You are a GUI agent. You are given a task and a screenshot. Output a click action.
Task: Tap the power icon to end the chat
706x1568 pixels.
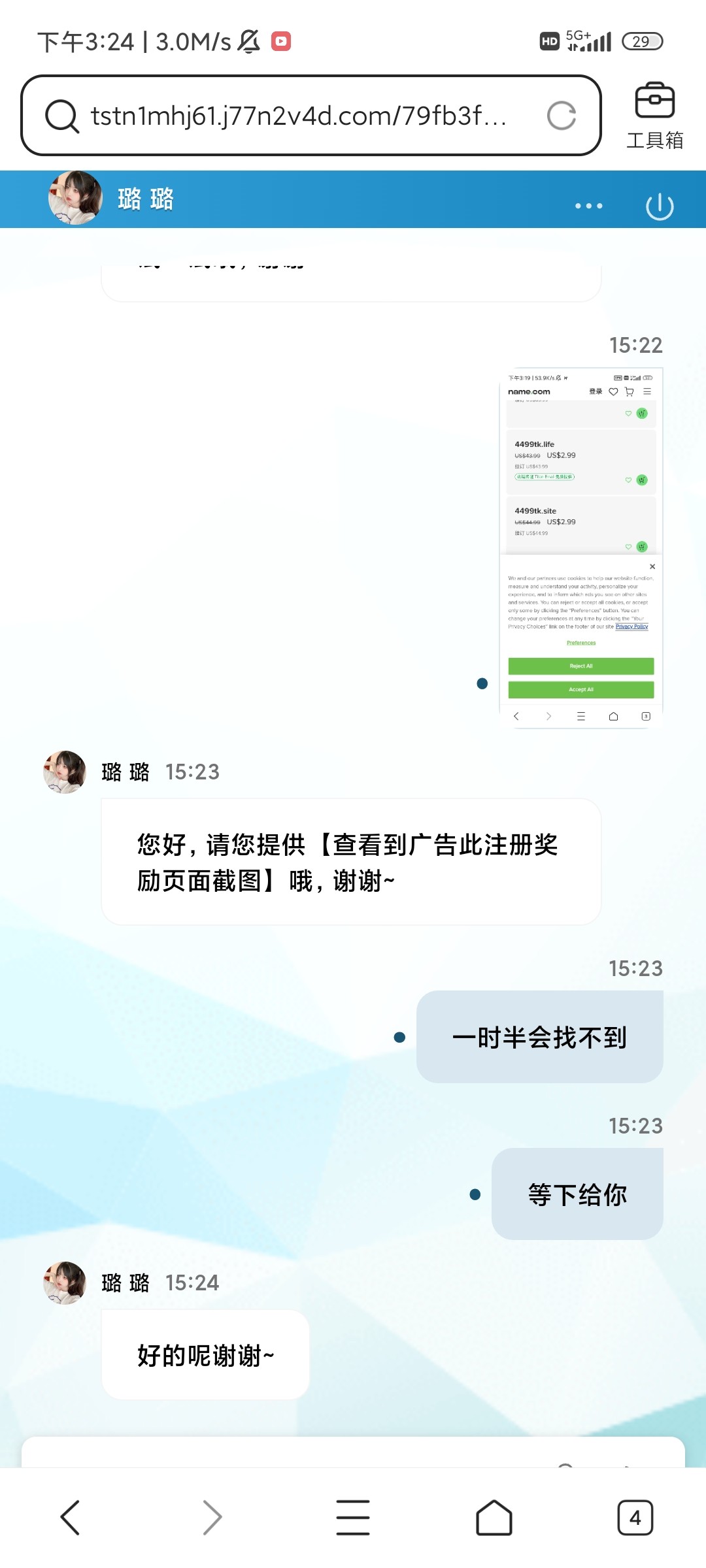(x=660, y=206)
